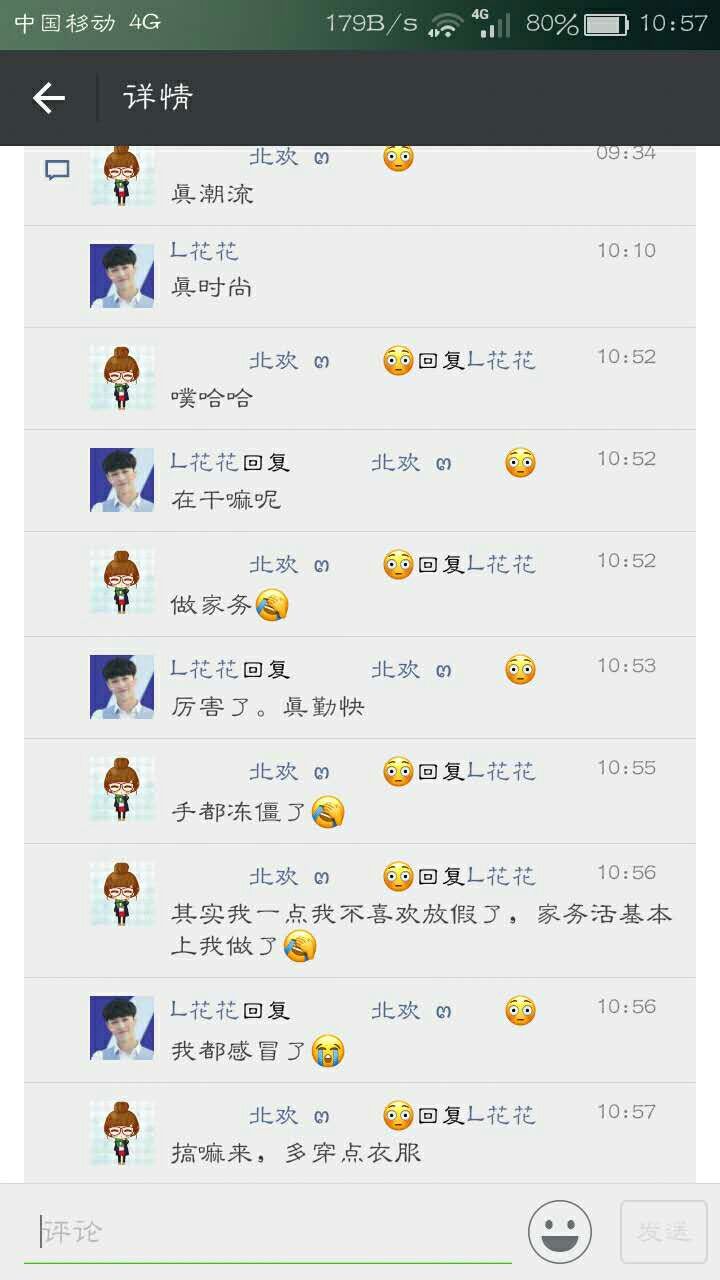This screenshot has height=1280, width=720.
Task: Open cartoon girl avatar beside '做家务'
Action: click(x=122, y=583)
